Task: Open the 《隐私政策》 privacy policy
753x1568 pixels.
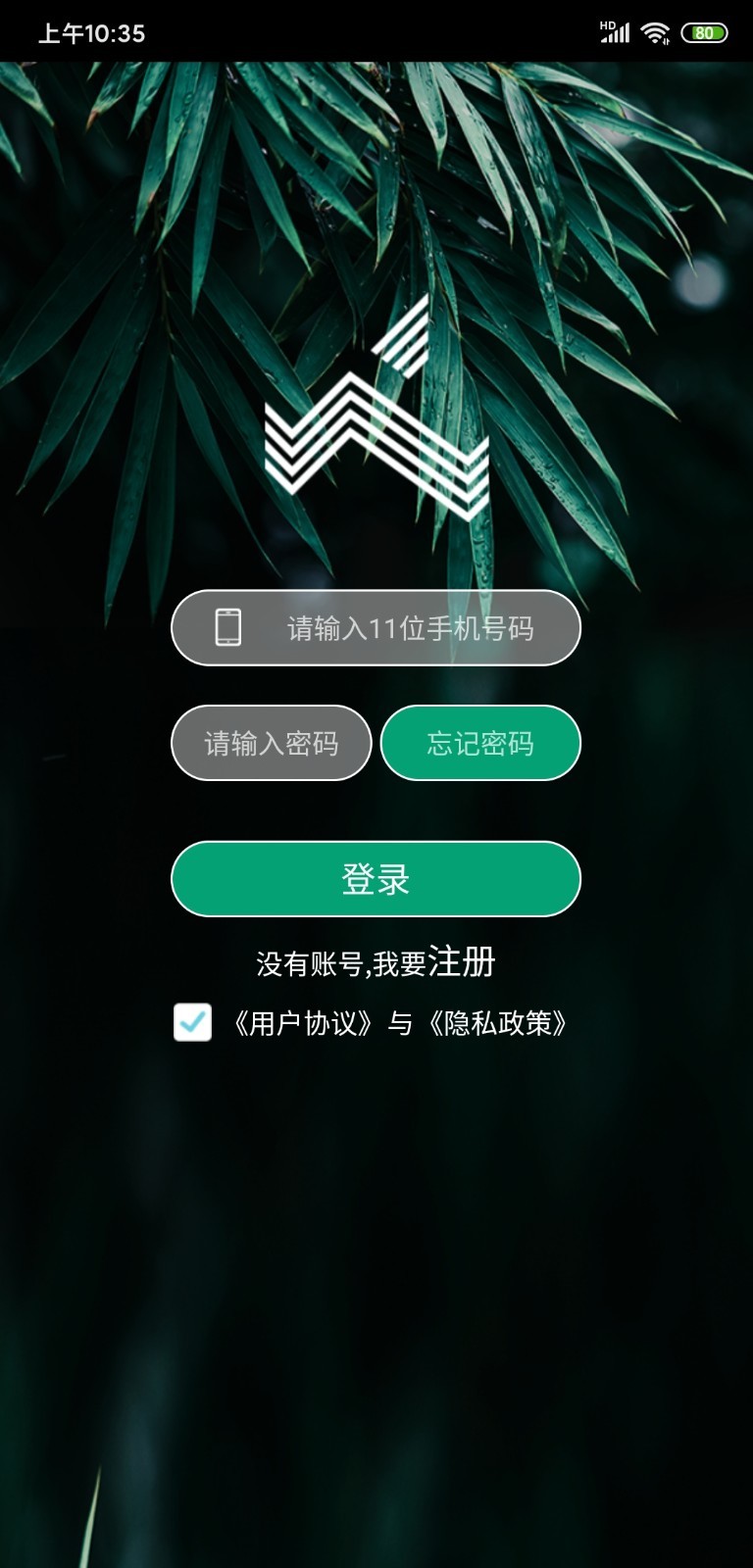Action: click(495, 1022)
